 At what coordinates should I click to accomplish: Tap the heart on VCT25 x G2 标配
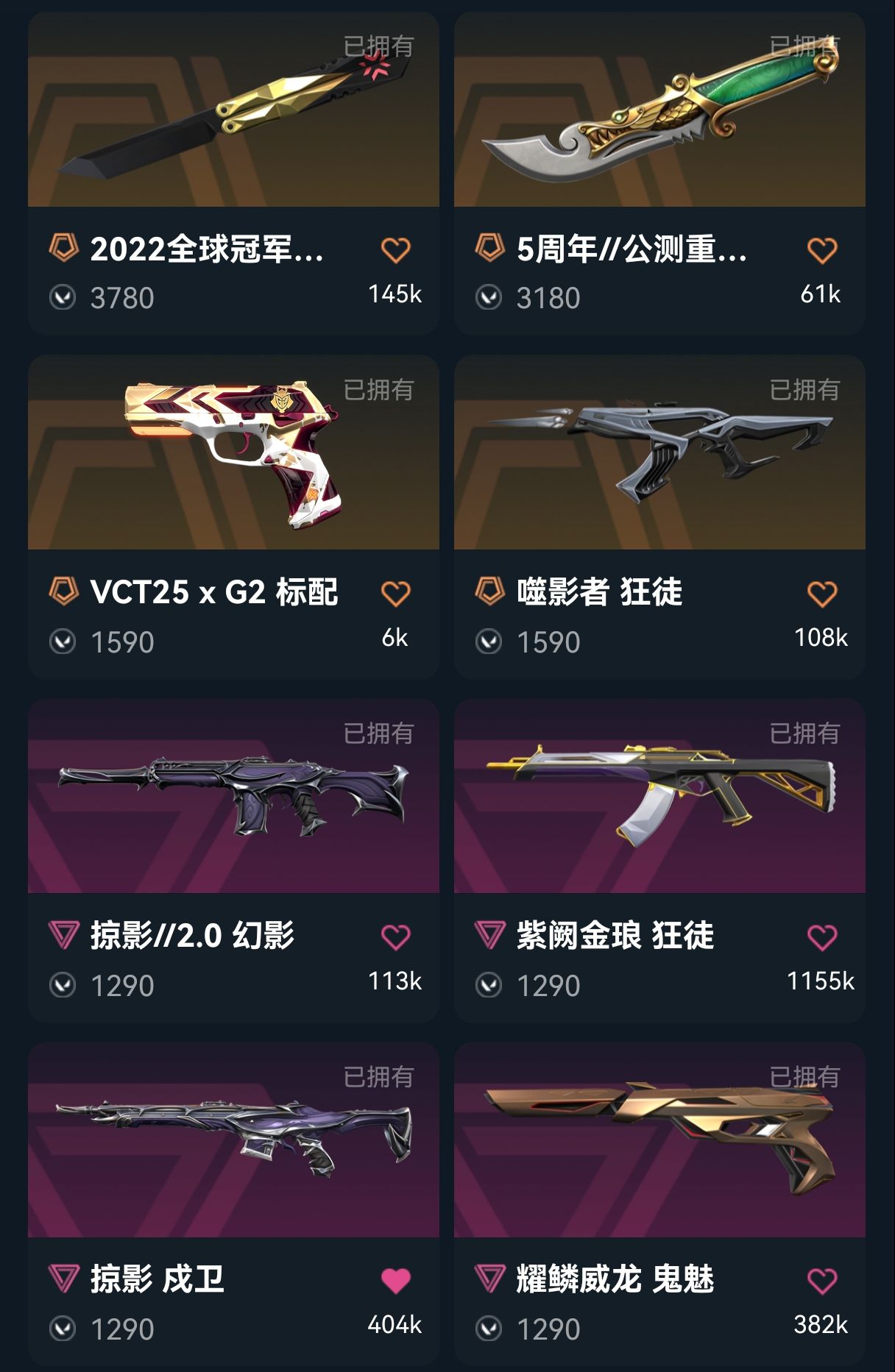(x=395, y=594)
